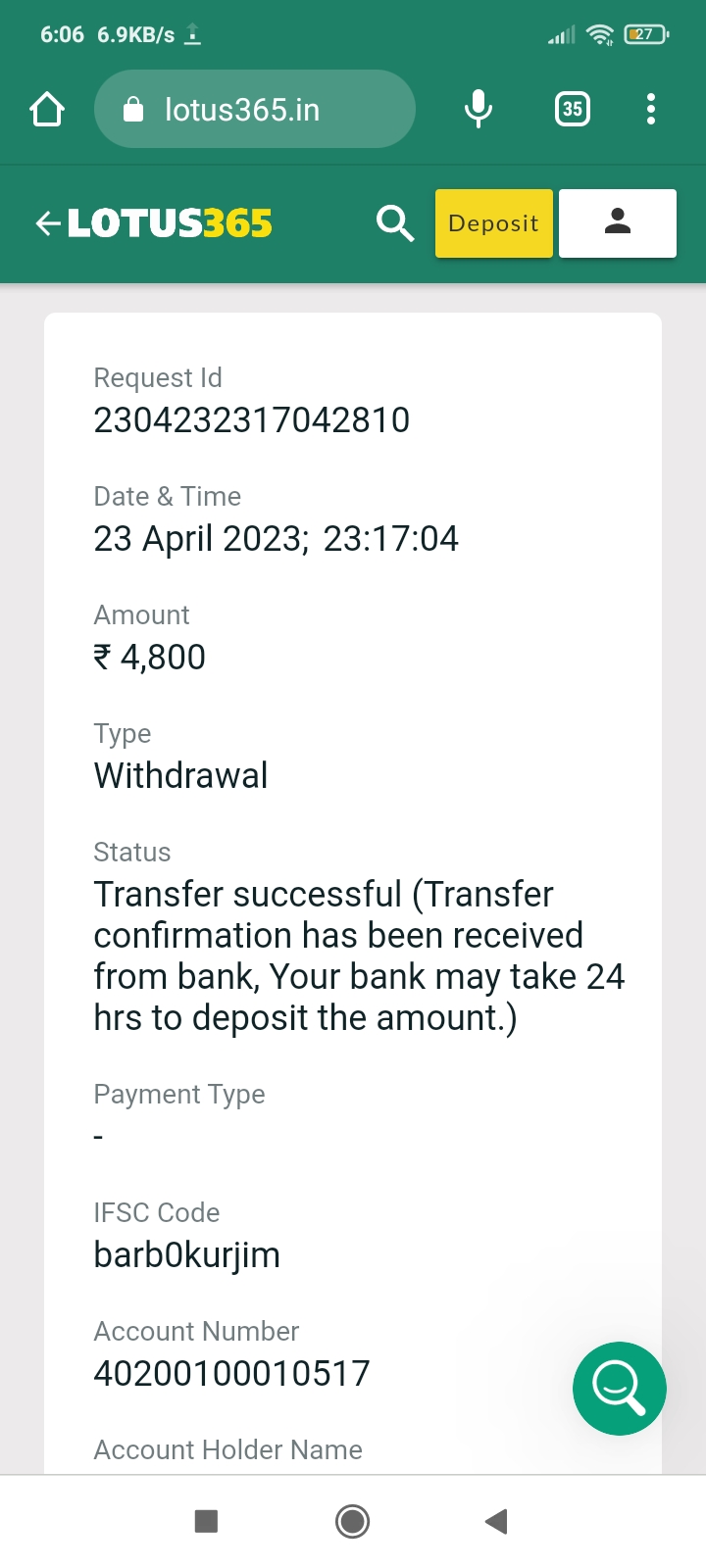Start voice search with the microphone

(479, 110)
